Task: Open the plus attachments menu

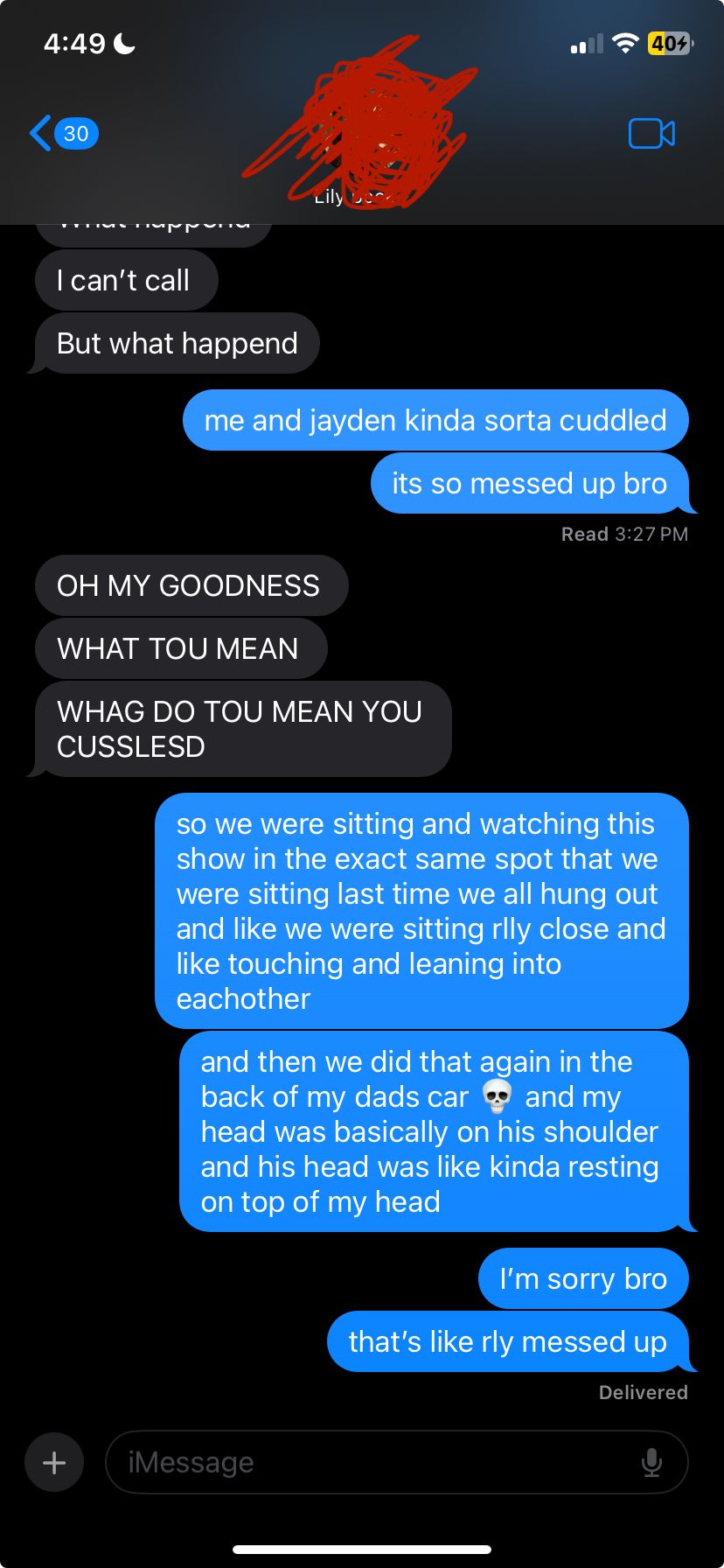Action: click(x=54, y=1462)
